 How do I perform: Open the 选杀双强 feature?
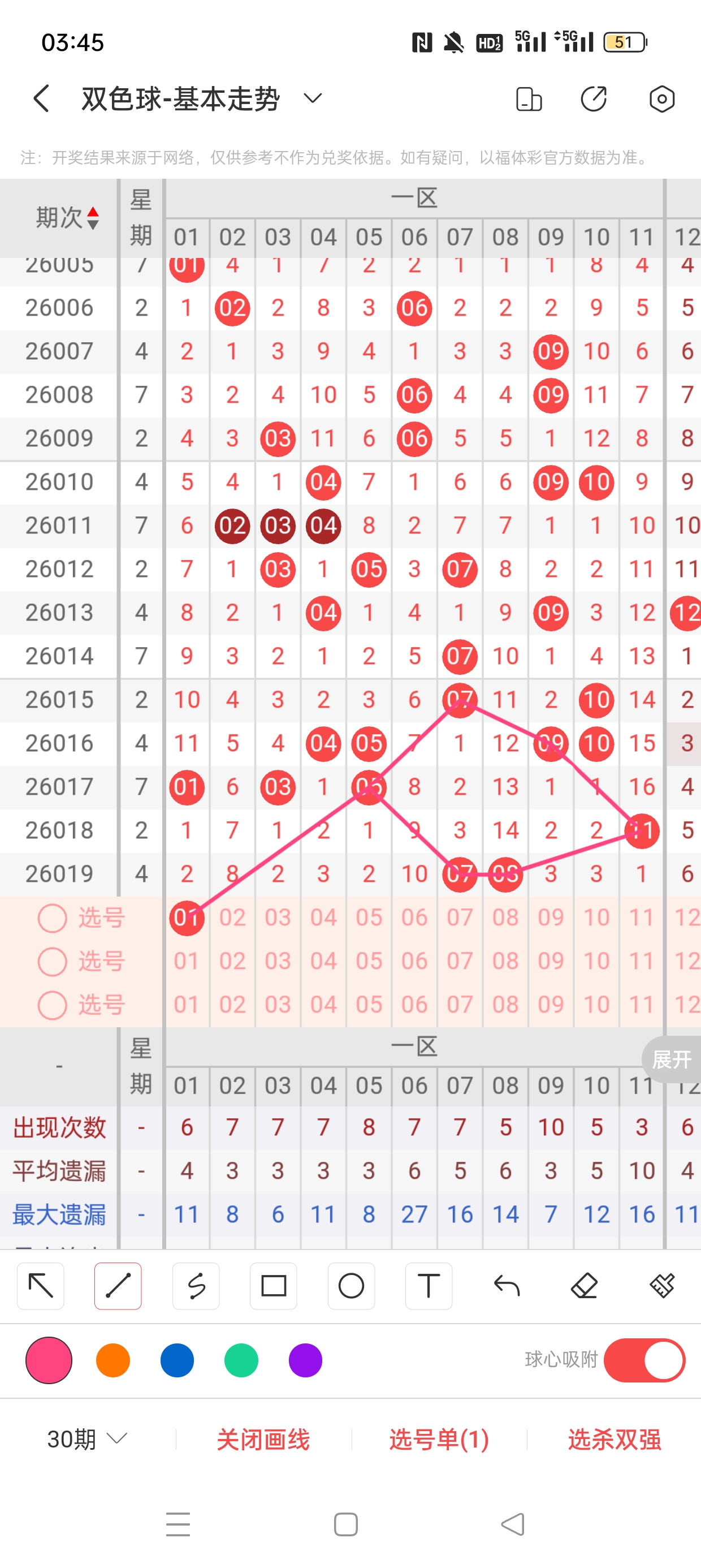pyautogui.click(x=614, y=1439)
